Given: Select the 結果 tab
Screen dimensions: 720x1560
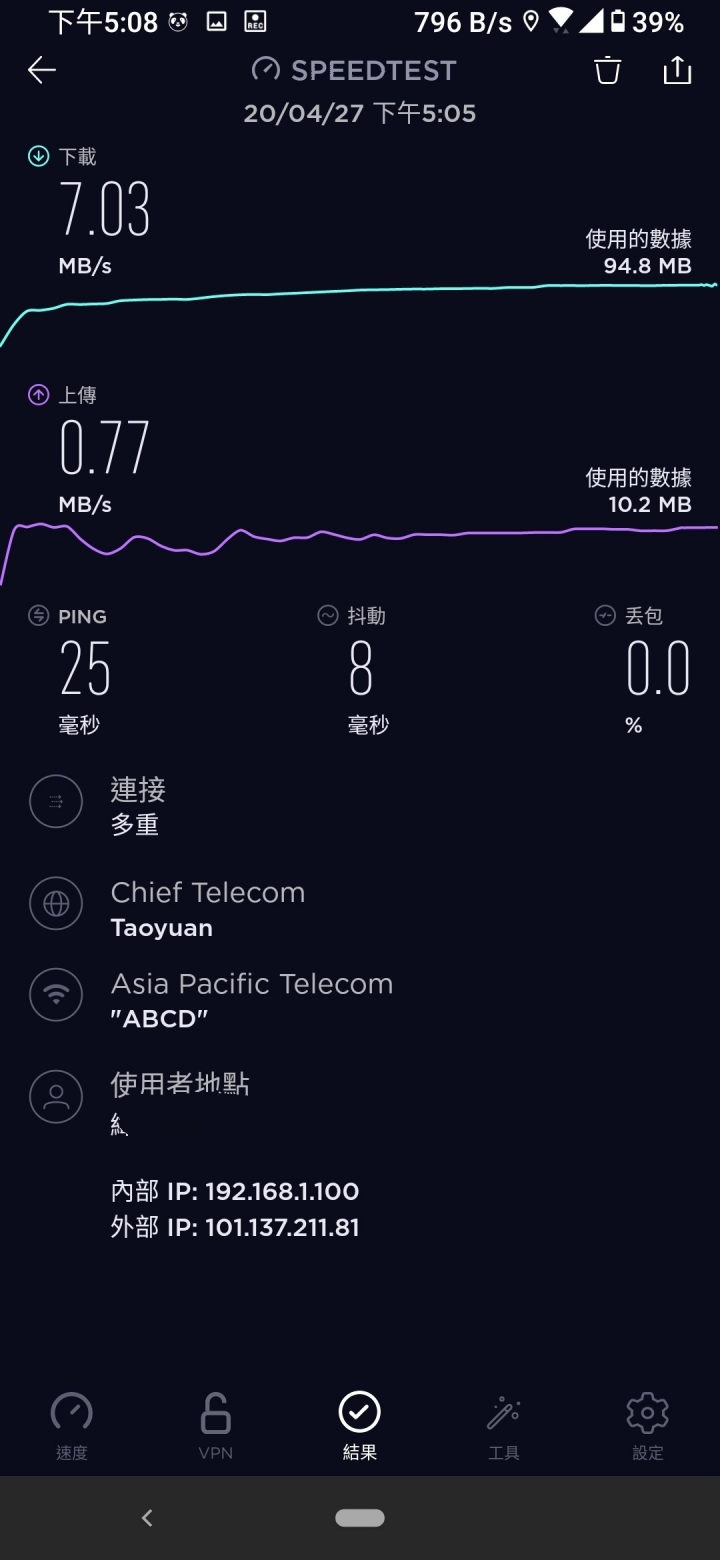Looking at the screenshot, I should click(360, 1426).
